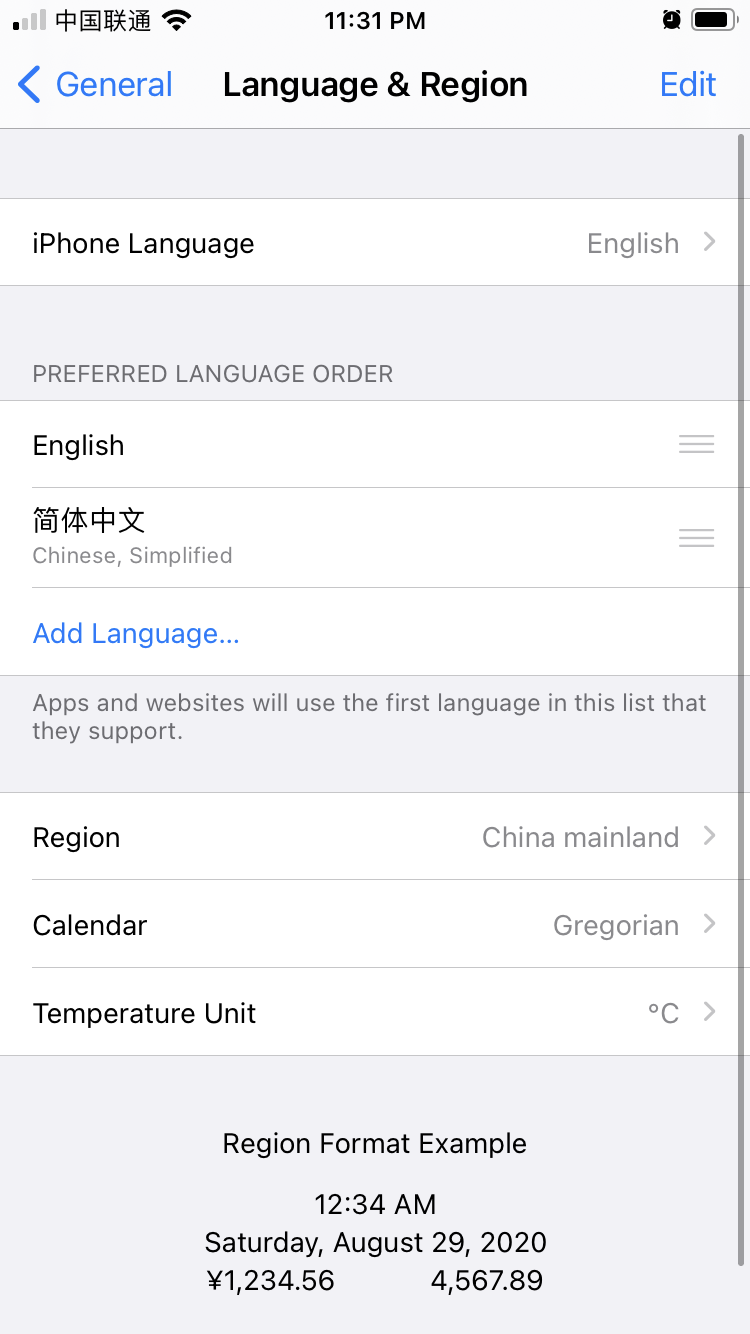Tap Edit to reorder languages
The height and width of the screenshot is (1334, 750).
688,85
